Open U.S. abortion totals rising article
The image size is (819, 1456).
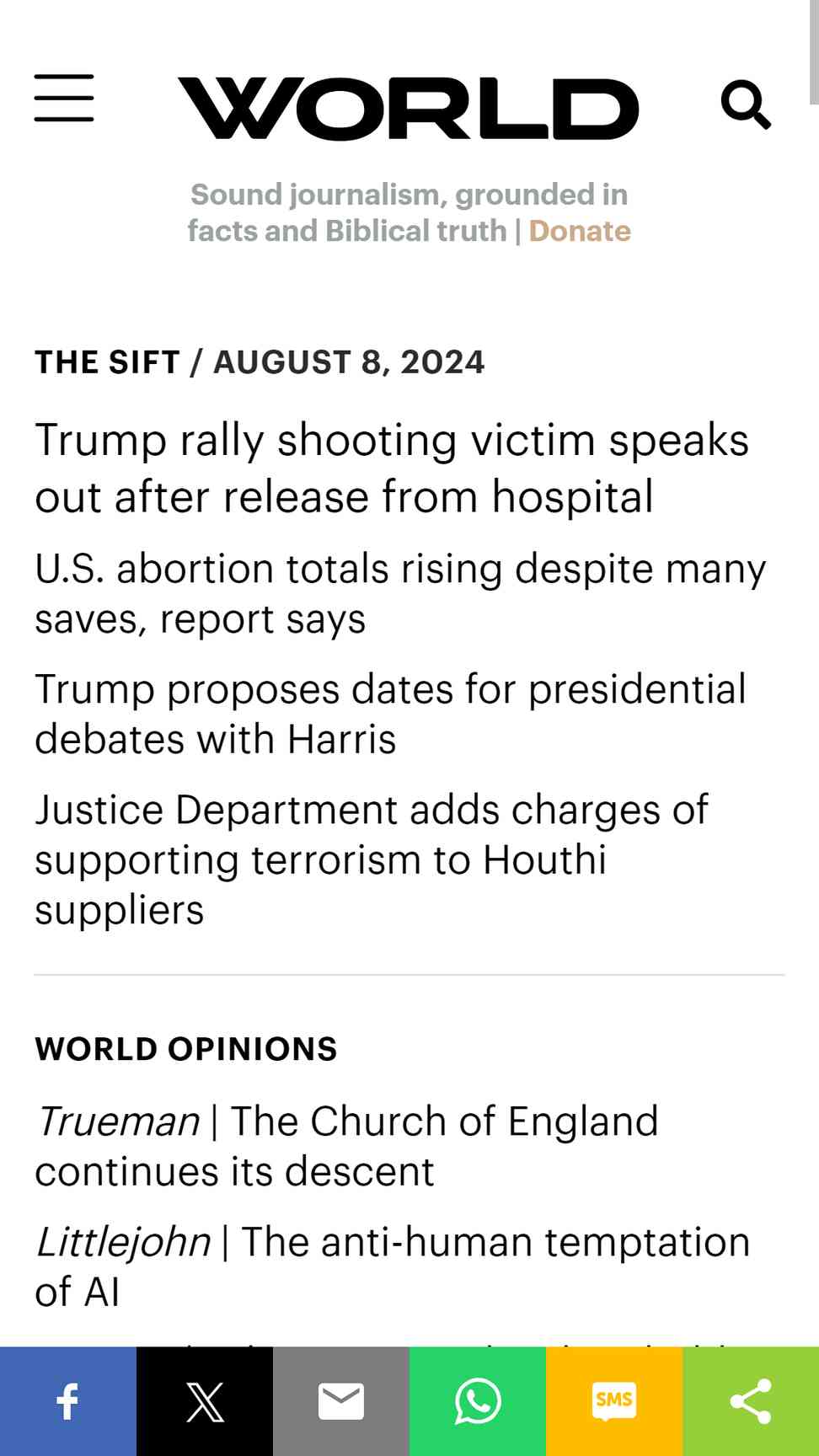pos(400,594)
